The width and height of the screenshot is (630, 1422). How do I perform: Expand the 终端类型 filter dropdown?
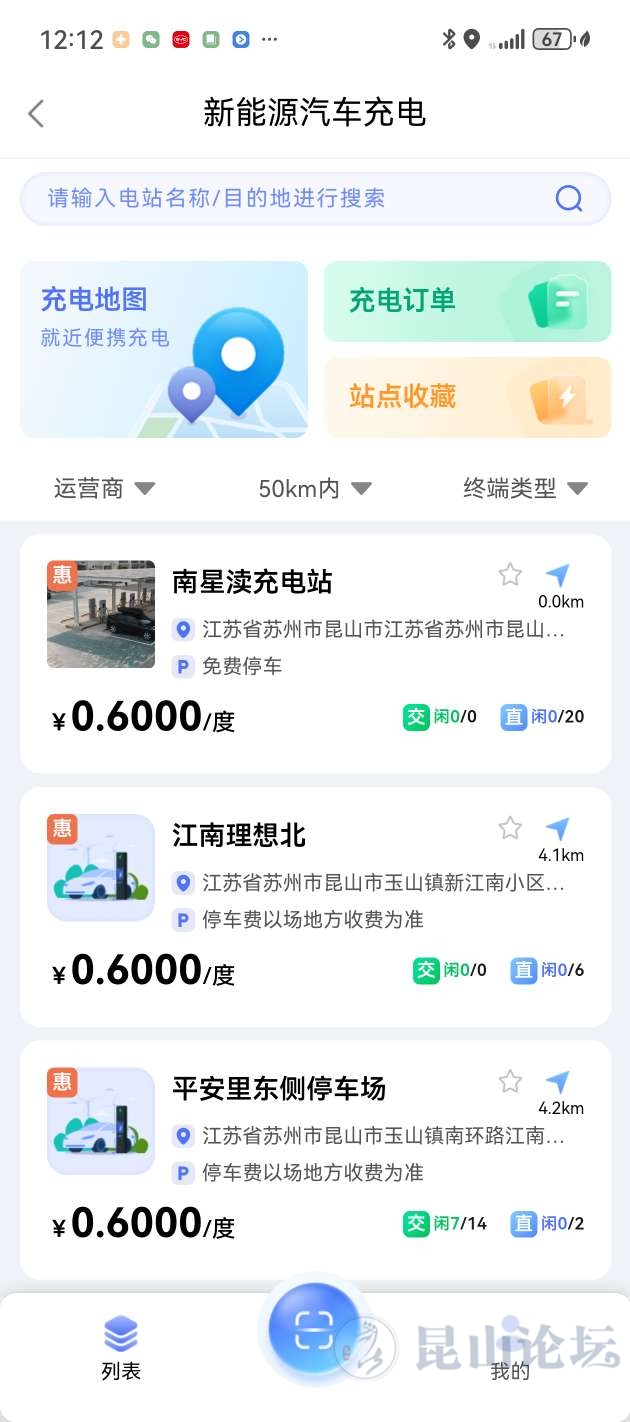tap(524, 488)
